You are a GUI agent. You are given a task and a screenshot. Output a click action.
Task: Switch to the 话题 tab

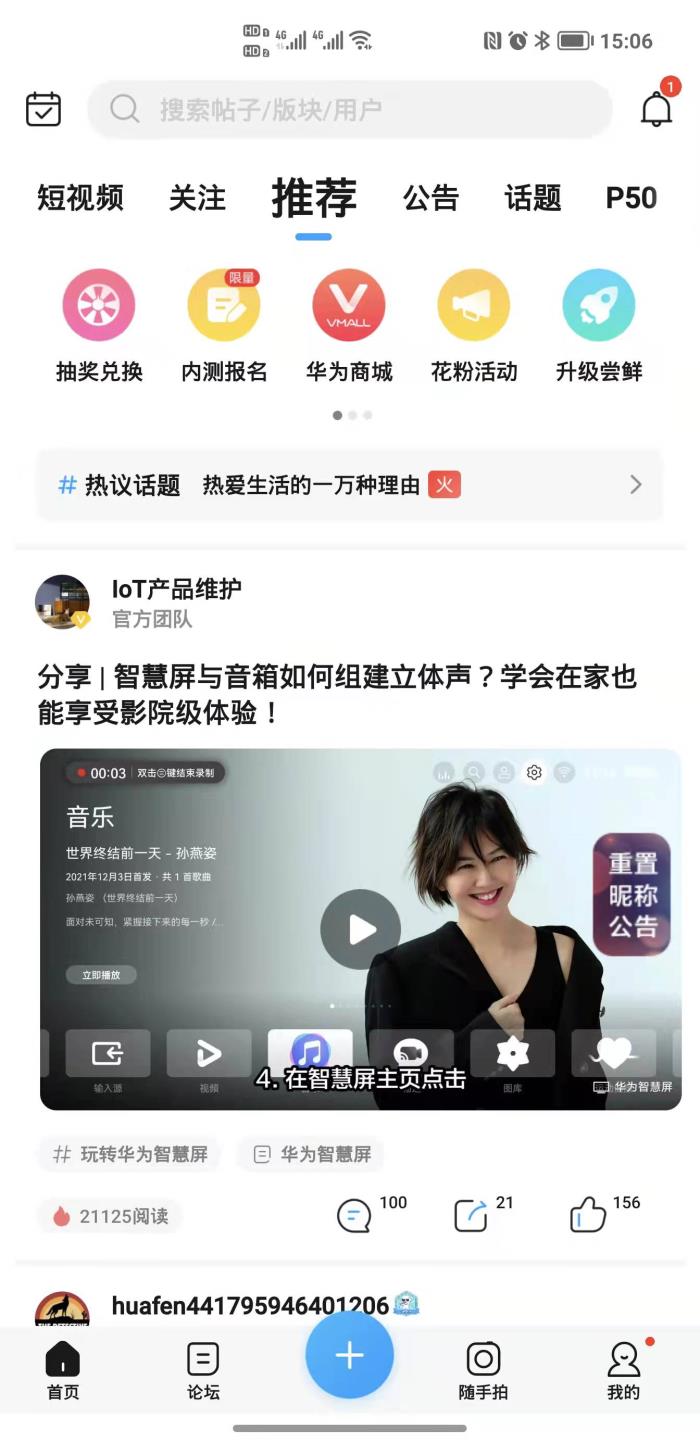(x=533, y=198)
